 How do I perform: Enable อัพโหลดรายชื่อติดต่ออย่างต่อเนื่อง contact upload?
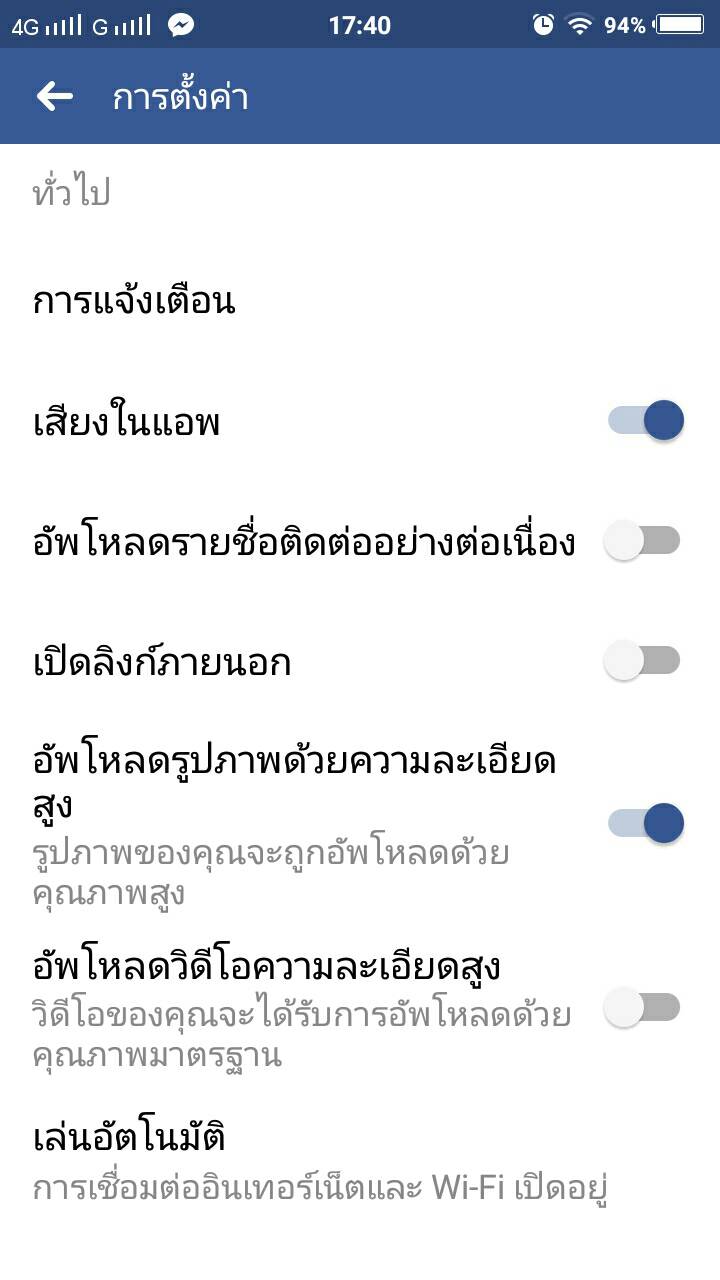(643, 541)
